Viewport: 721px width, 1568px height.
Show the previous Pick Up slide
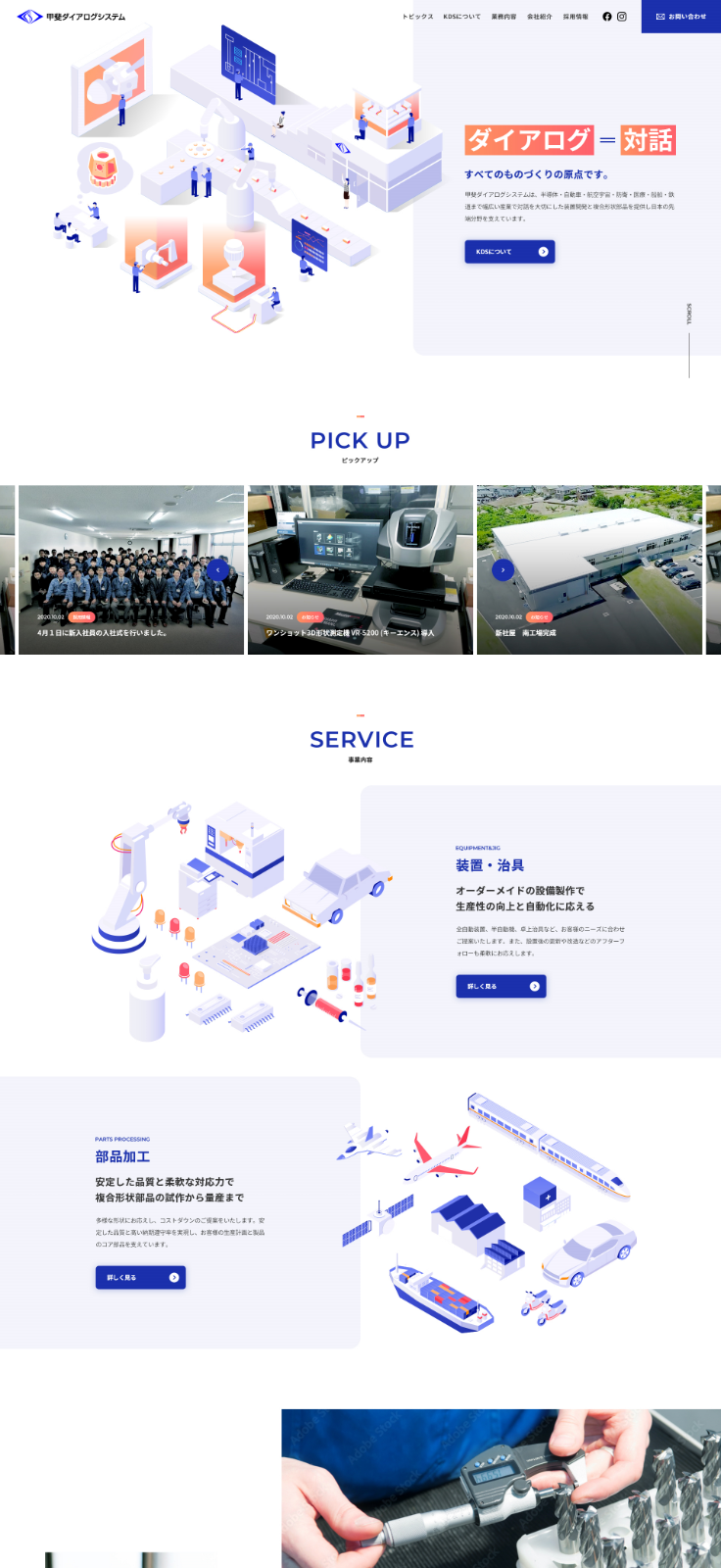coord(218,570)
